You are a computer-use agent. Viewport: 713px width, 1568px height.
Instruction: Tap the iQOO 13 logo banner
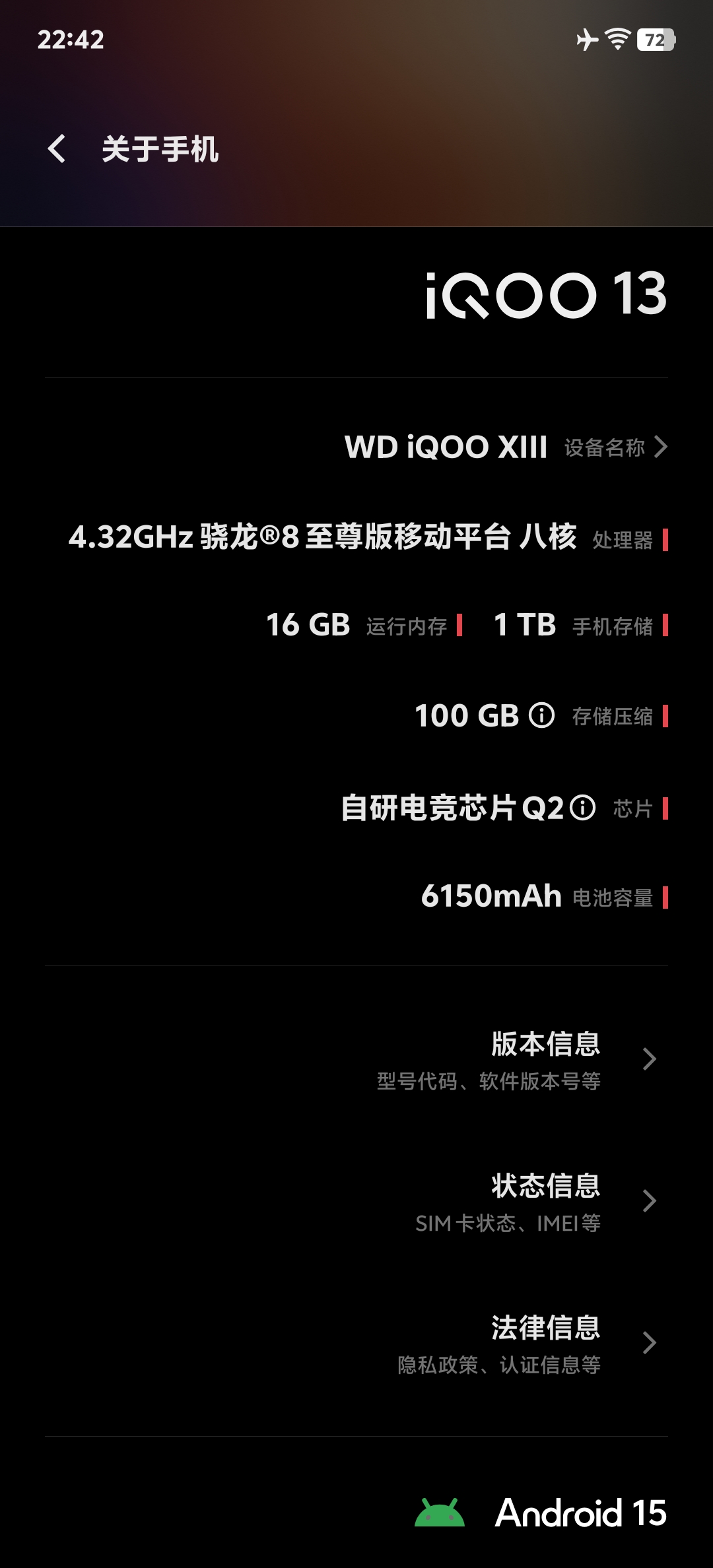point(545,295)
